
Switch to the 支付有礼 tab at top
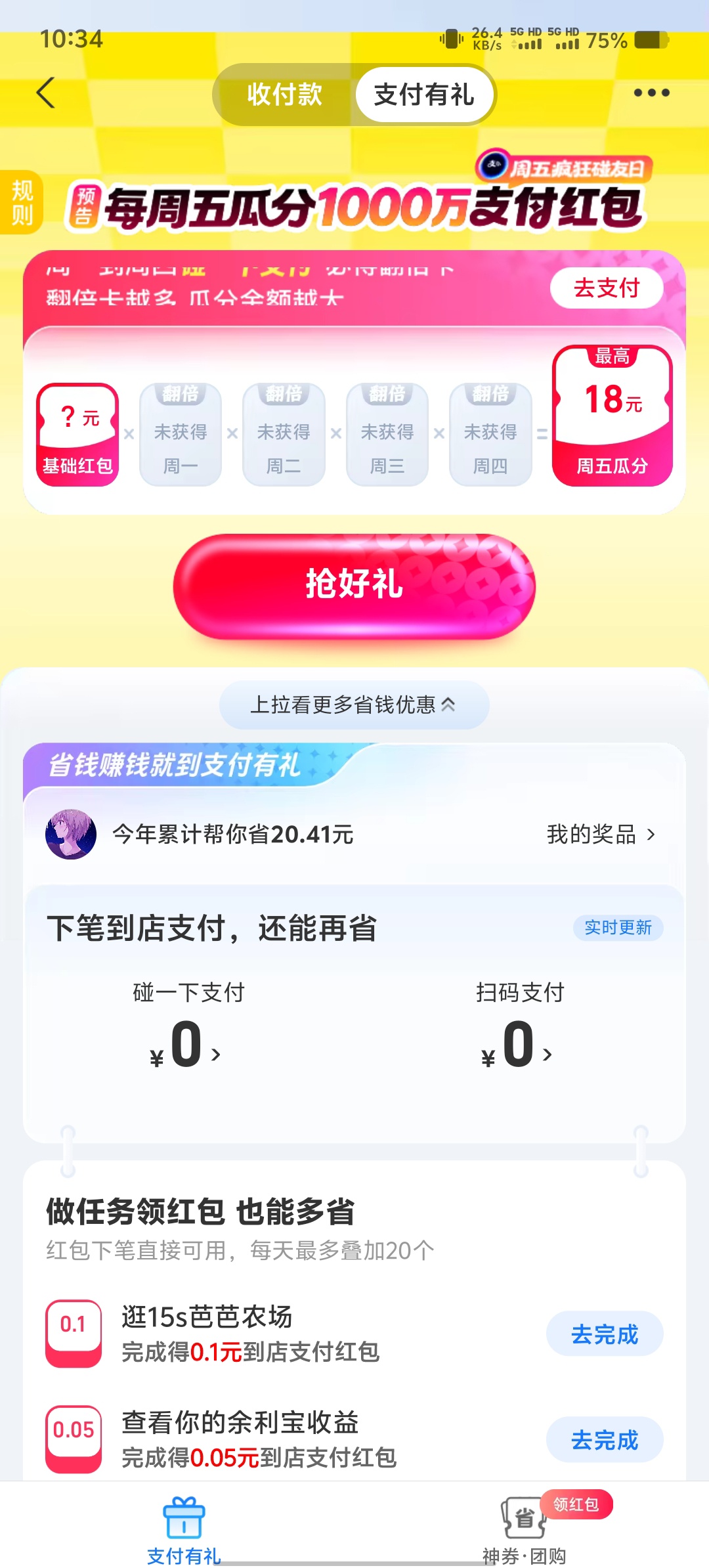424,95
